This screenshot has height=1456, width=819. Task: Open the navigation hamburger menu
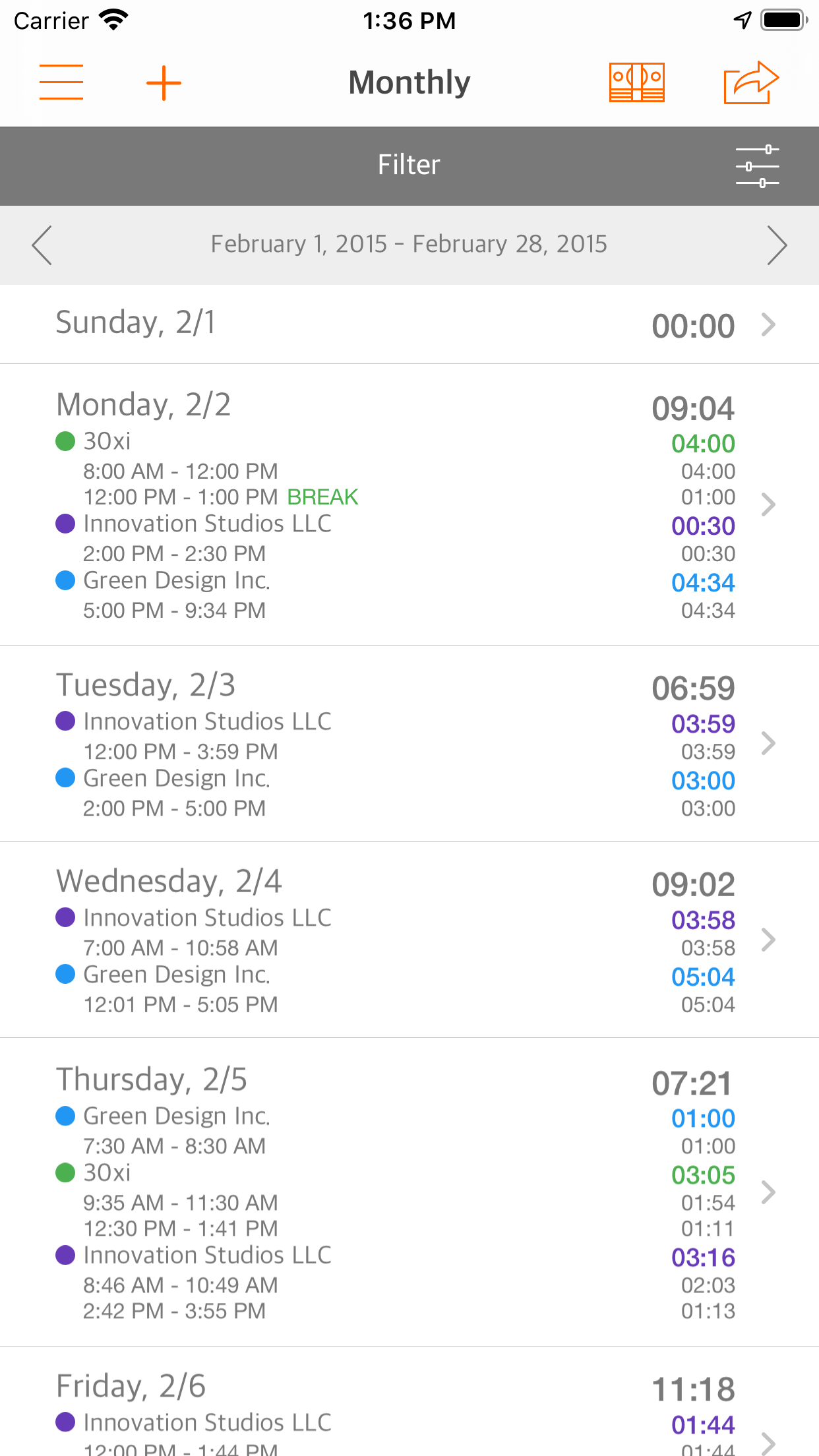click(x=61, y=82)
